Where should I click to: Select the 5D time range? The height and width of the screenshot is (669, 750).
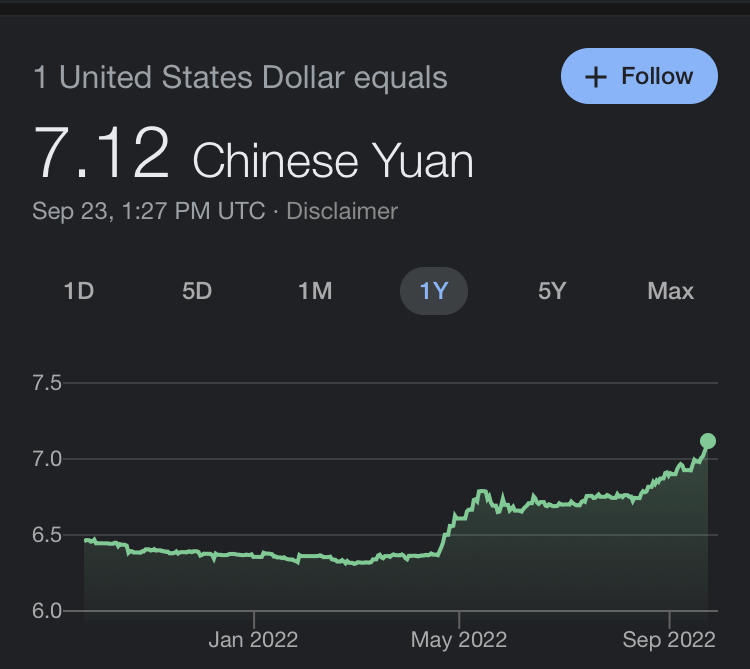pos(197,291)
